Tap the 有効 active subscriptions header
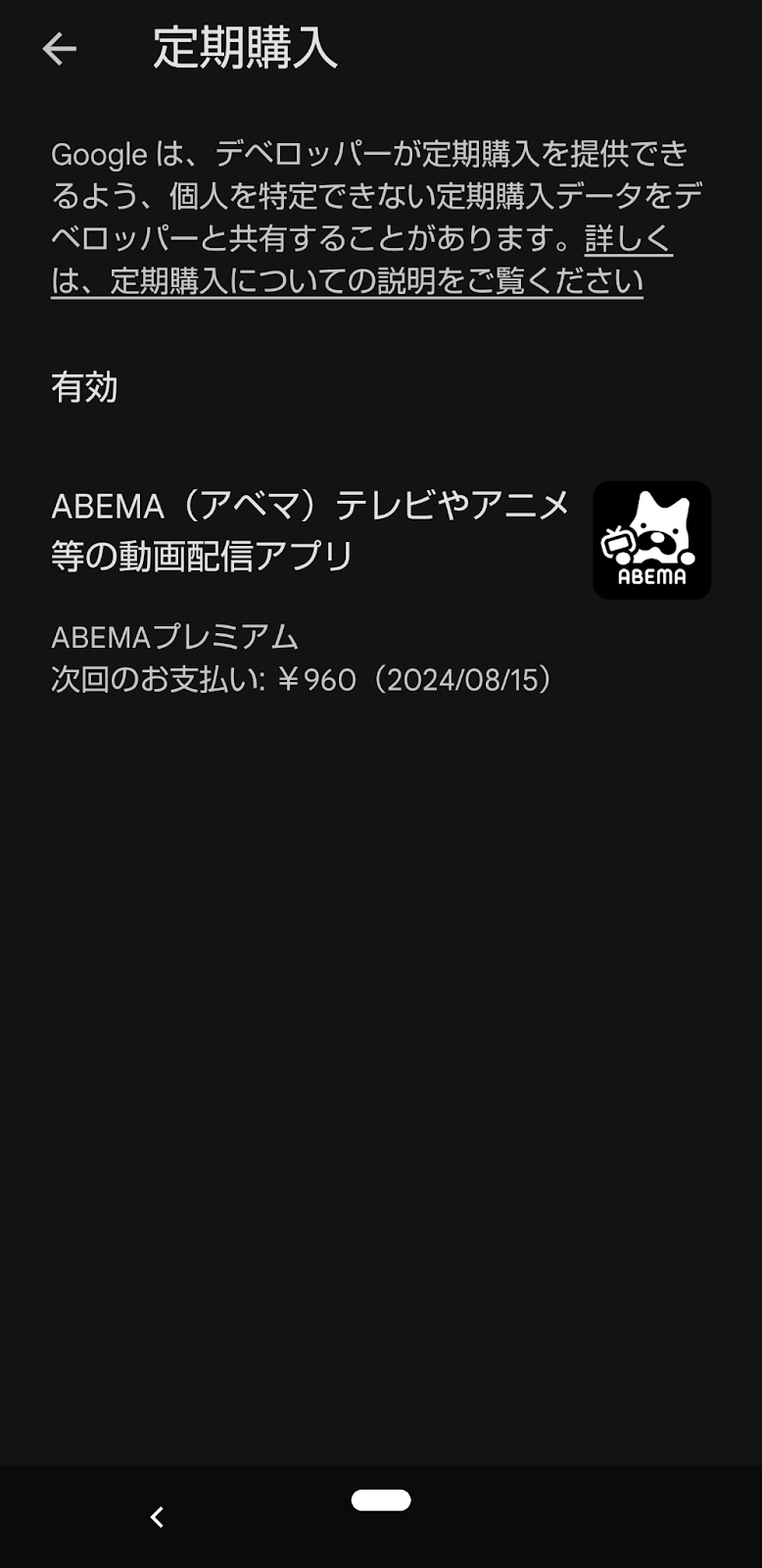Image resolution: width=762 pixels, height=1568 pixels. (84, 389)
